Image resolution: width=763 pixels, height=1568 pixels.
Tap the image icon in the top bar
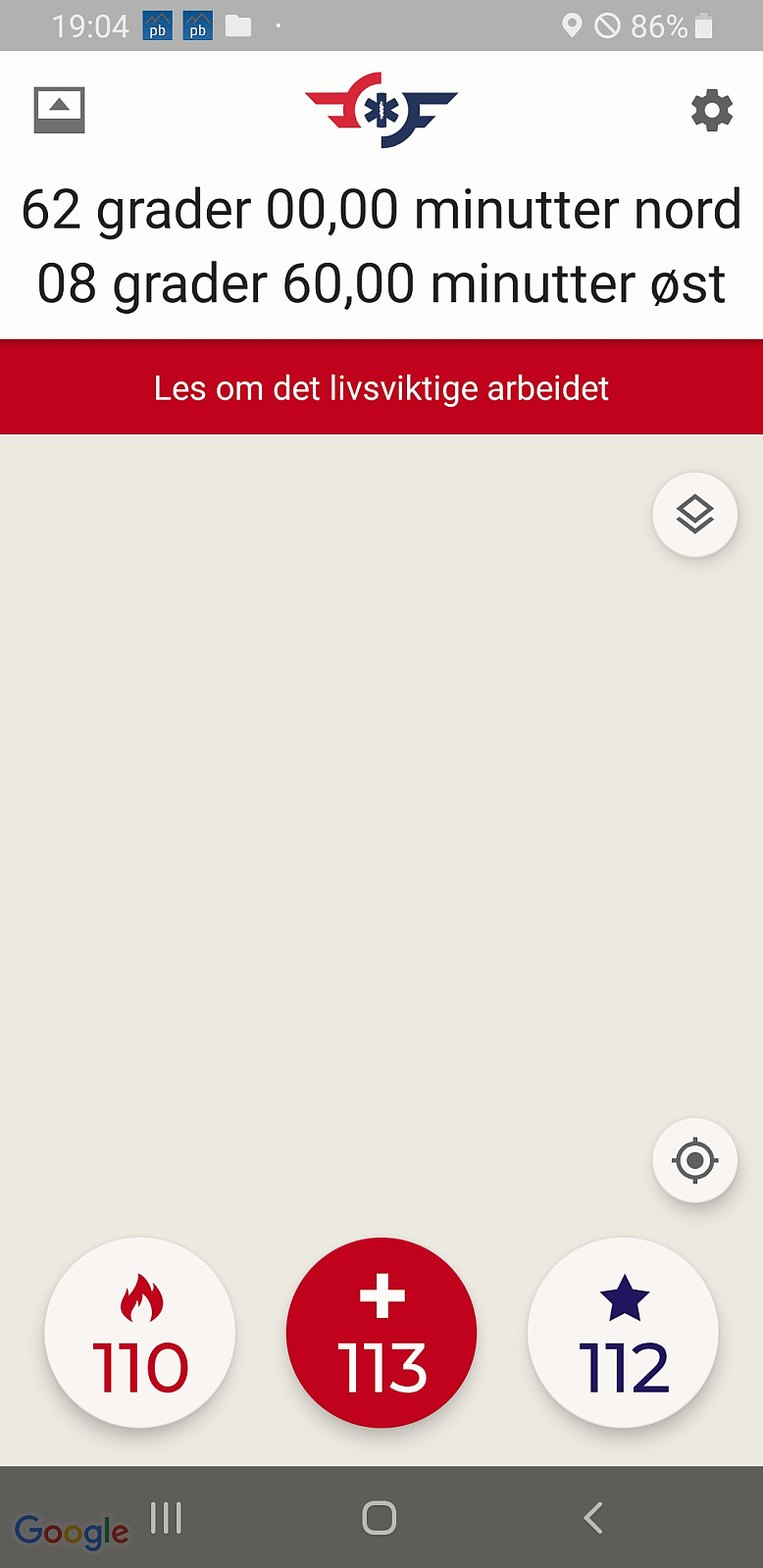(60, 110)
